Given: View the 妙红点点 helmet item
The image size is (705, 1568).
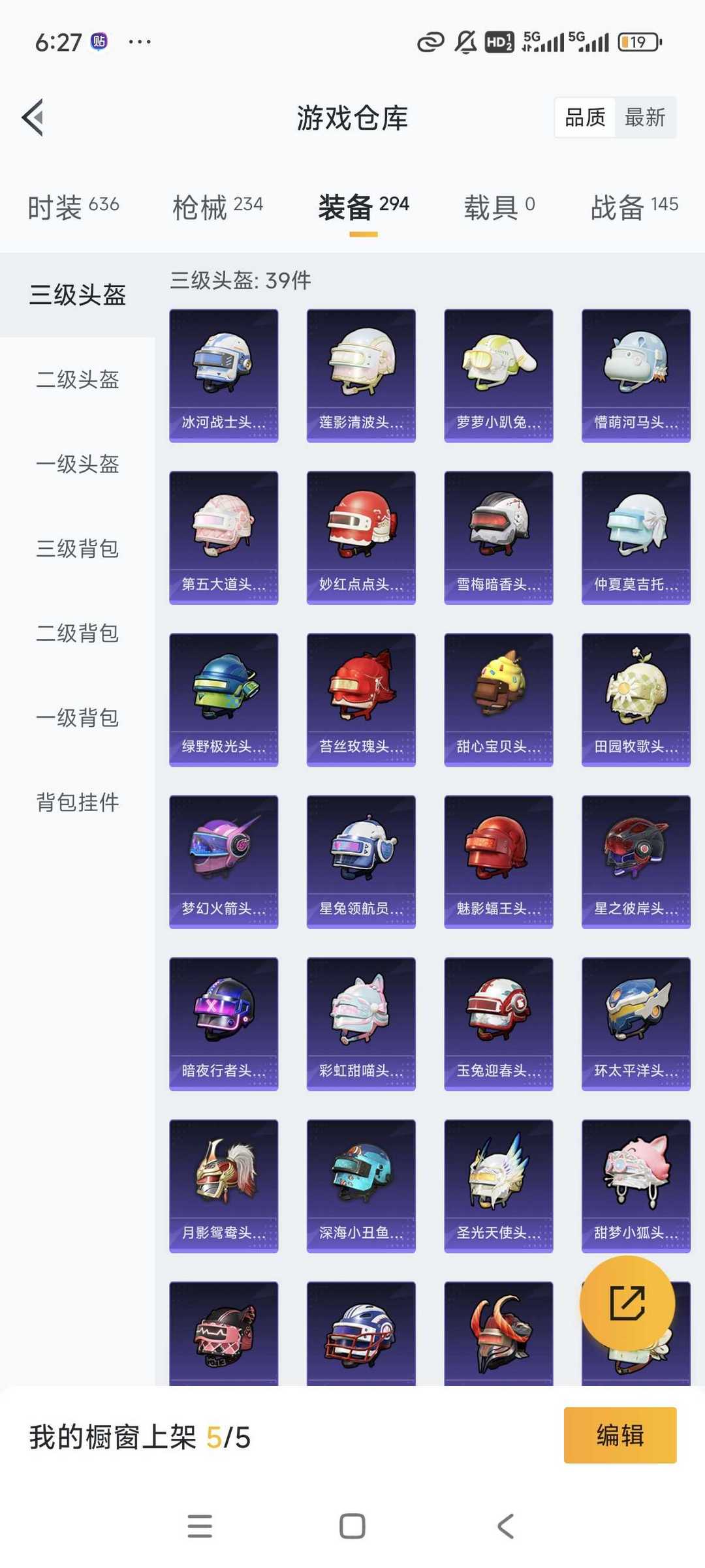Looking at the screenshot, I should pos(361,538).
